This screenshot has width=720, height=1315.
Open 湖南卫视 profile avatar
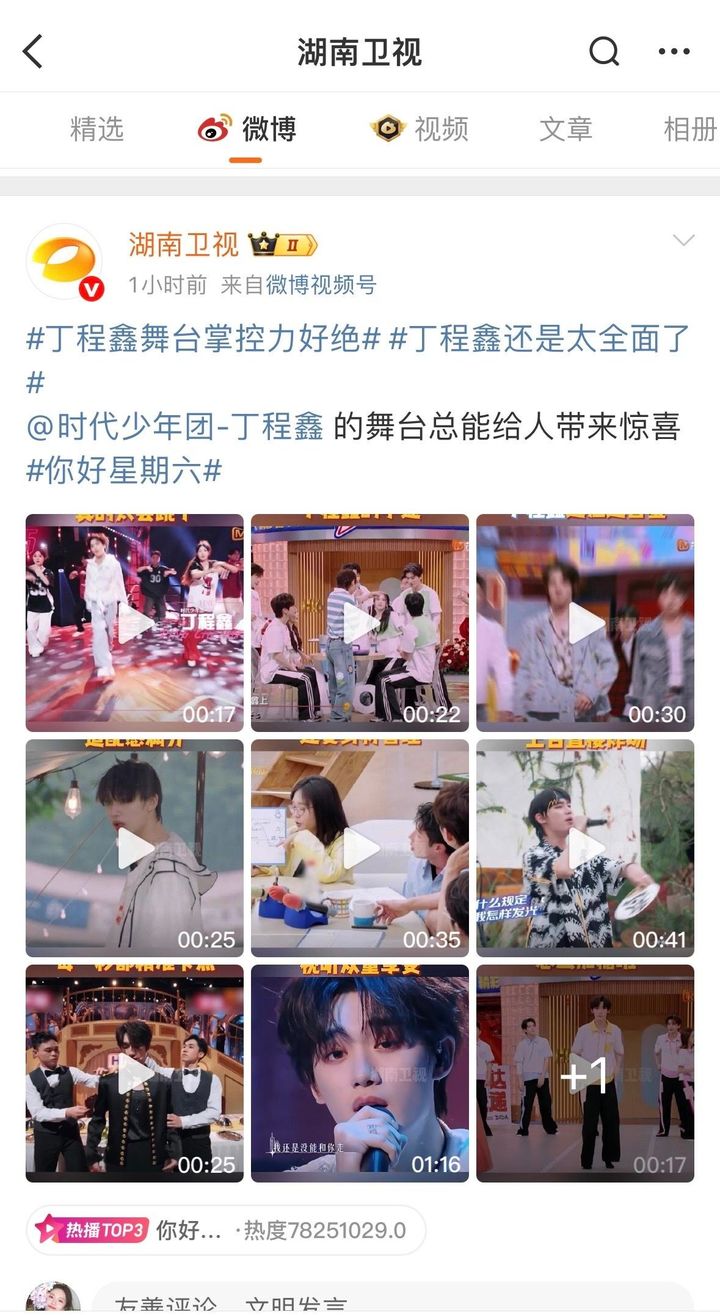(64, 262)
